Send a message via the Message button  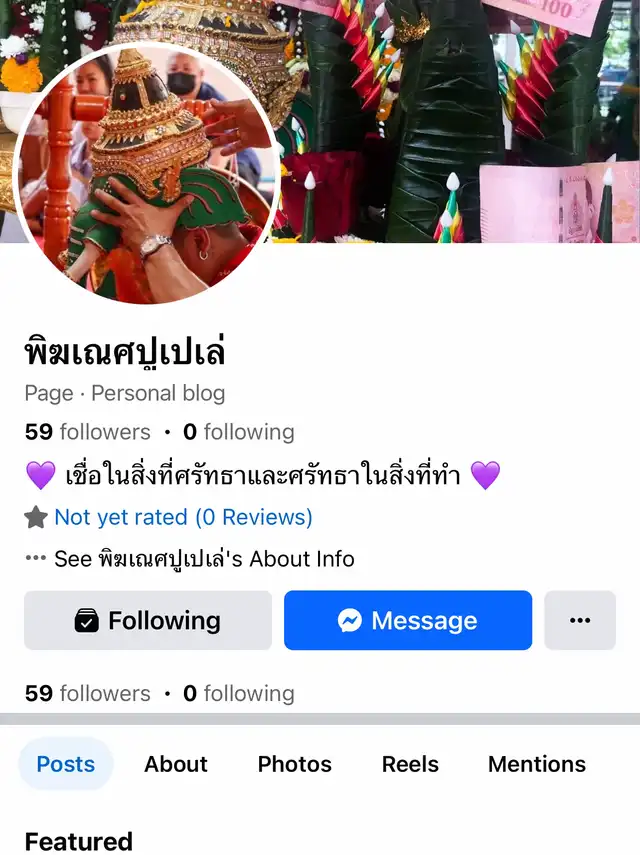coord(408,621)
